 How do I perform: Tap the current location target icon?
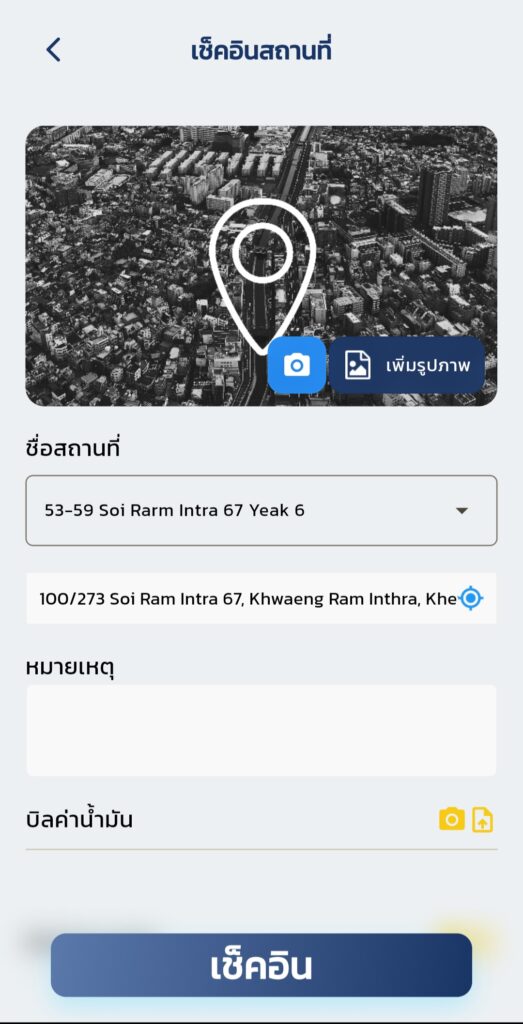pyautogui.click(x=471, y=598)
